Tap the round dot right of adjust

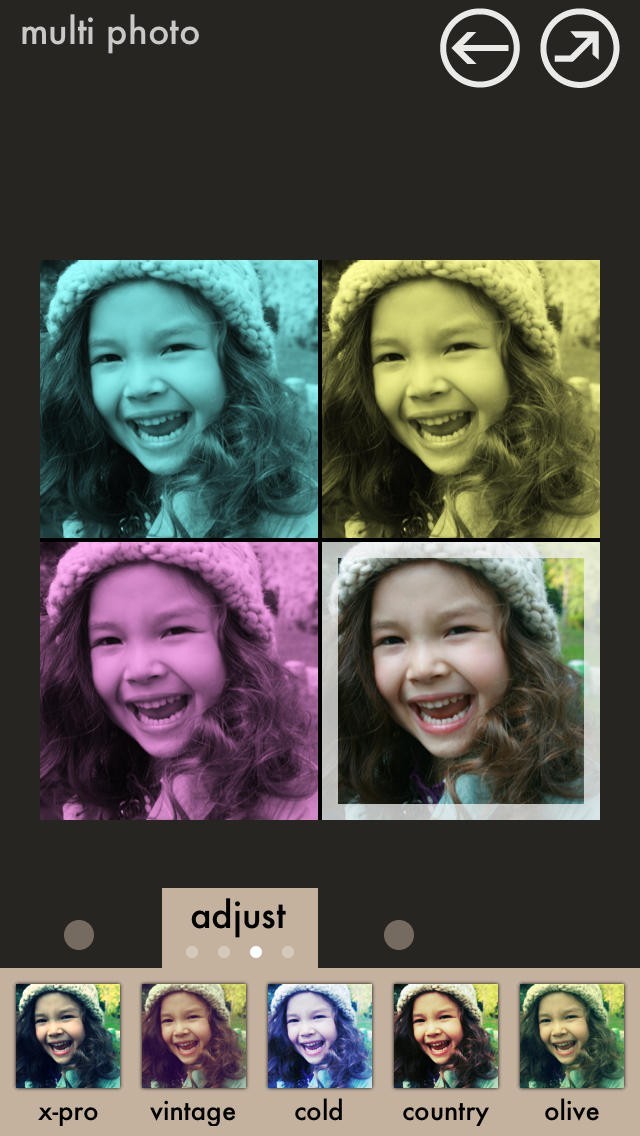click(x=399, y=935)
